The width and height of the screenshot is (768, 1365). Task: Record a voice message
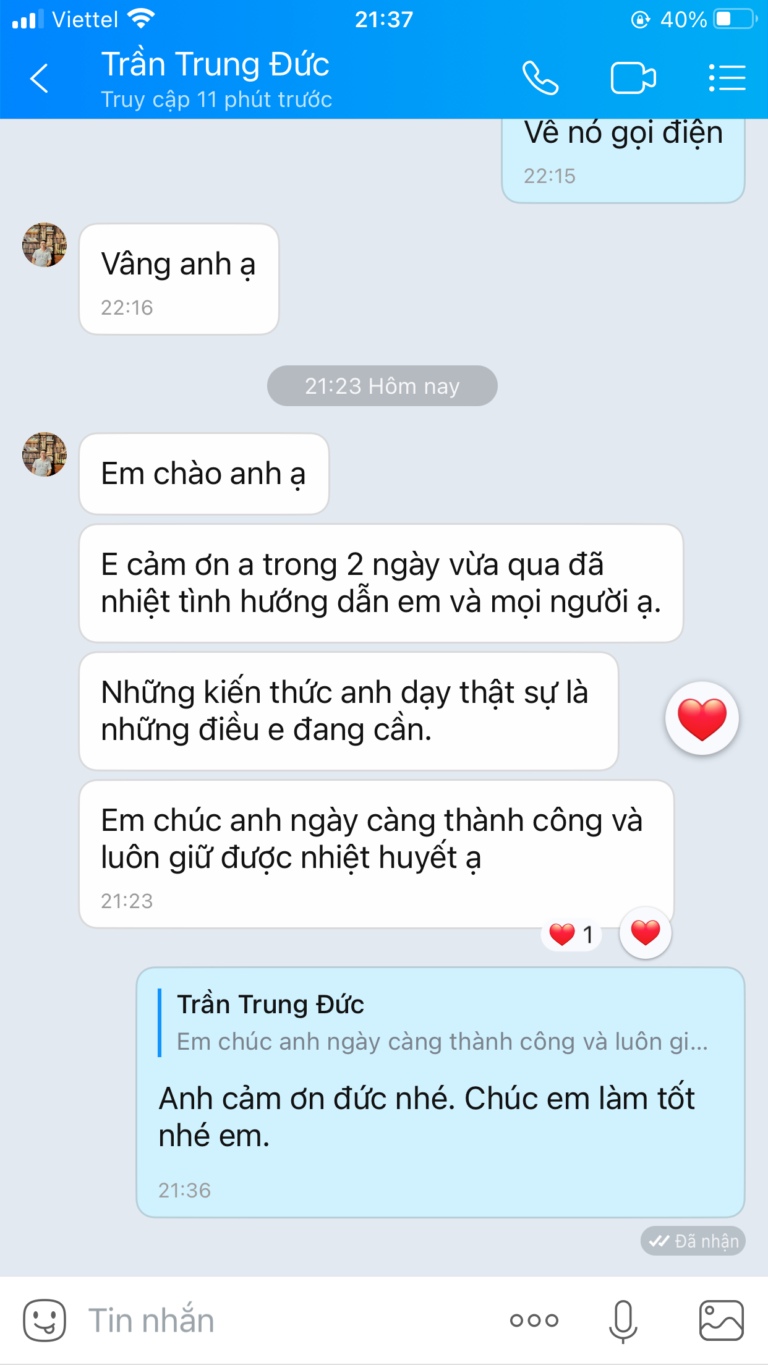623,1320
